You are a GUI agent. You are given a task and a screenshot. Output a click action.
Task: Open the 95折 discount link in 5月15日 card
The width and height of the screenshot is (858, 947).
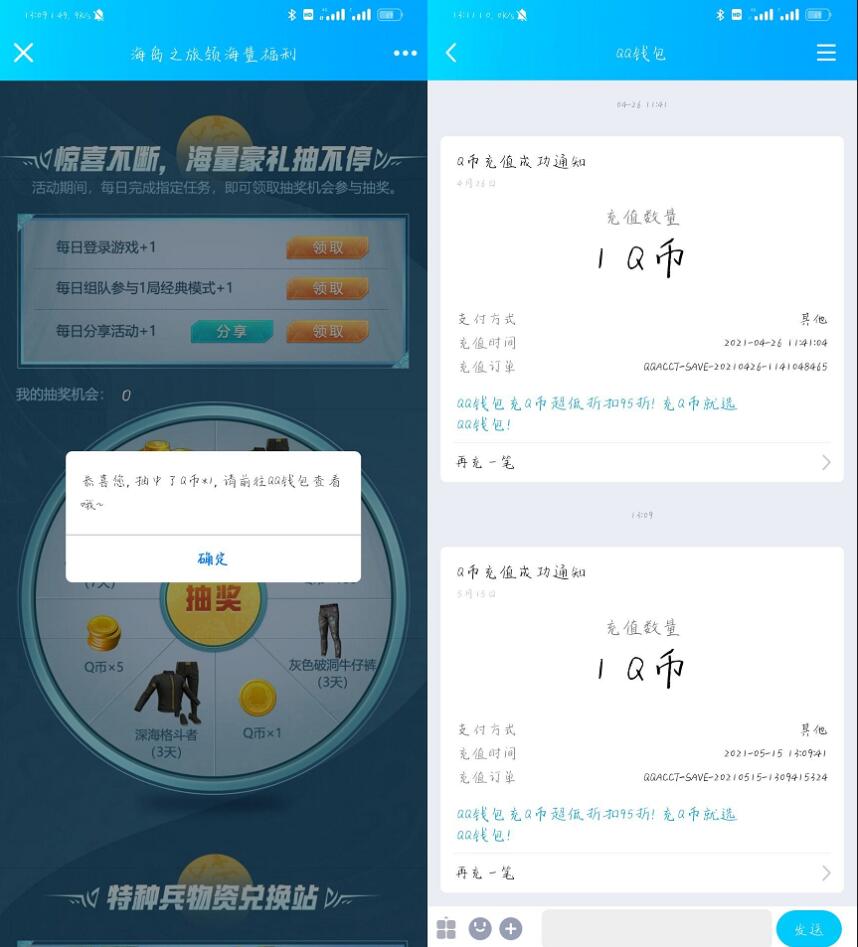click(596, 824)
